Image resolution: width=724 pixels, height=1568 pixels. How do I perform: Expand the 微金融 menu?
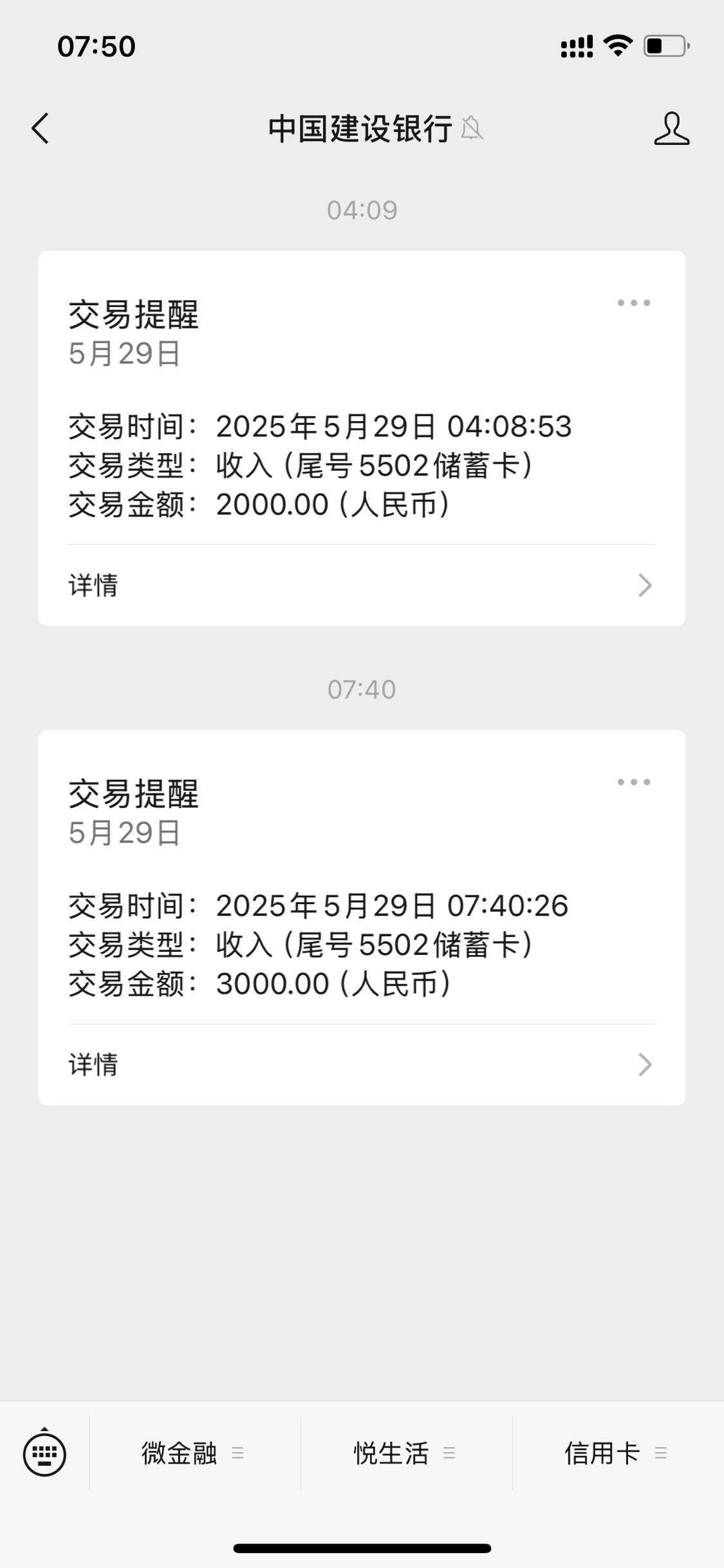[x=194, y=1453]
